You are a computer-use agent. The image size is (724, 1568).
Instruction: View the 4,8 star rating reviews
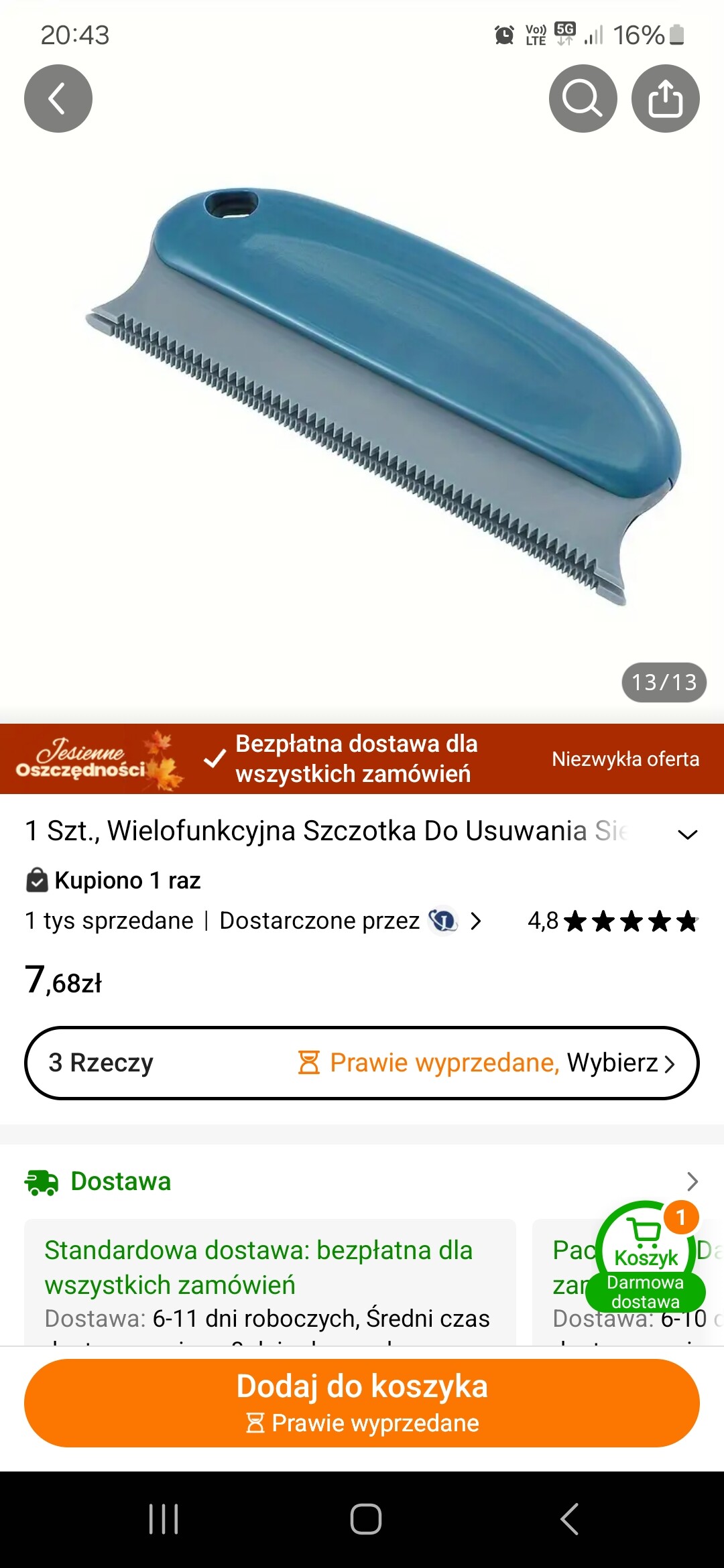coord(613,921)
